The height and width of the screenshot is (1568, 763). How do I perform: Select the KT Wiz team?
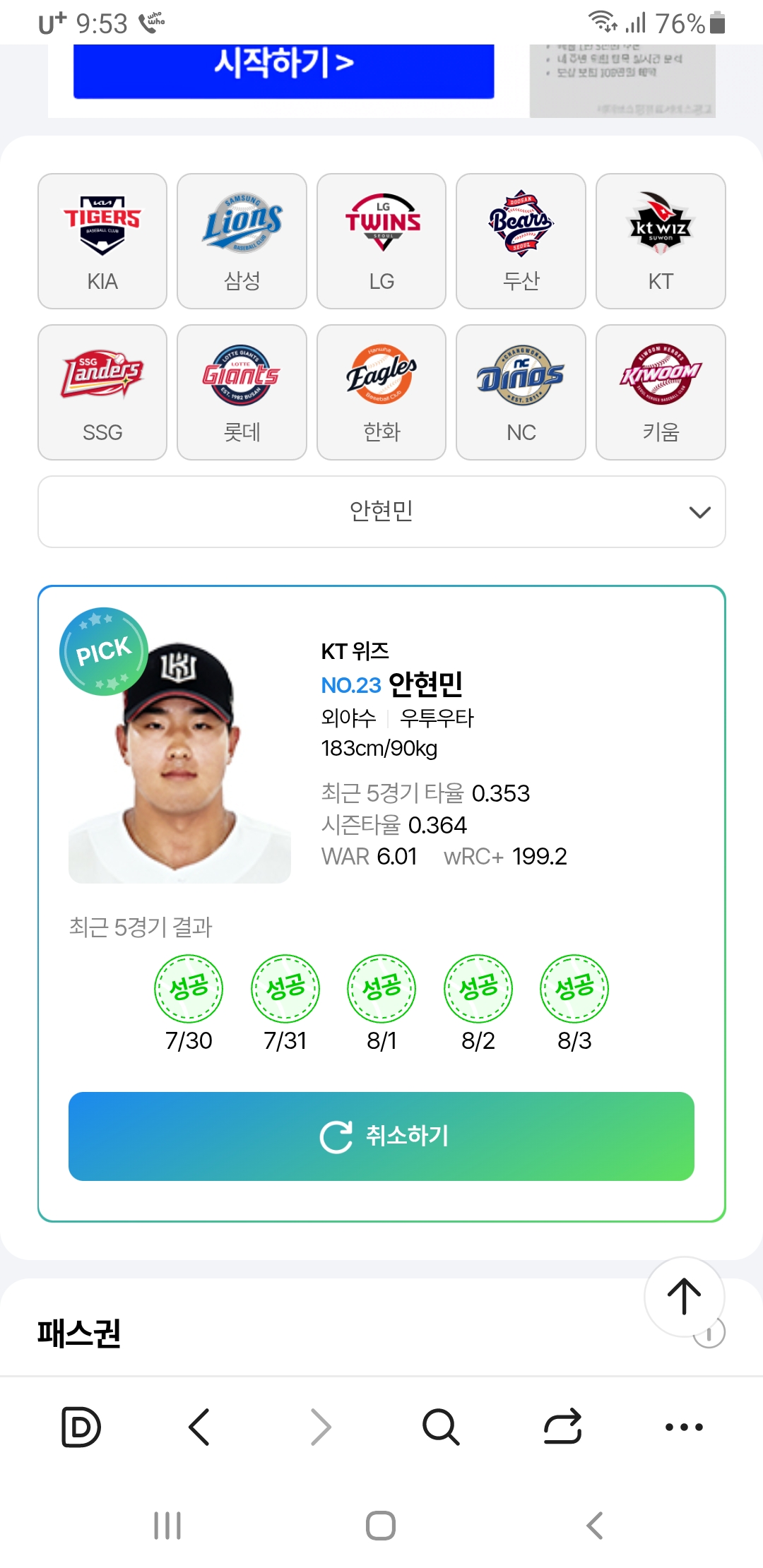coord(661,241)
